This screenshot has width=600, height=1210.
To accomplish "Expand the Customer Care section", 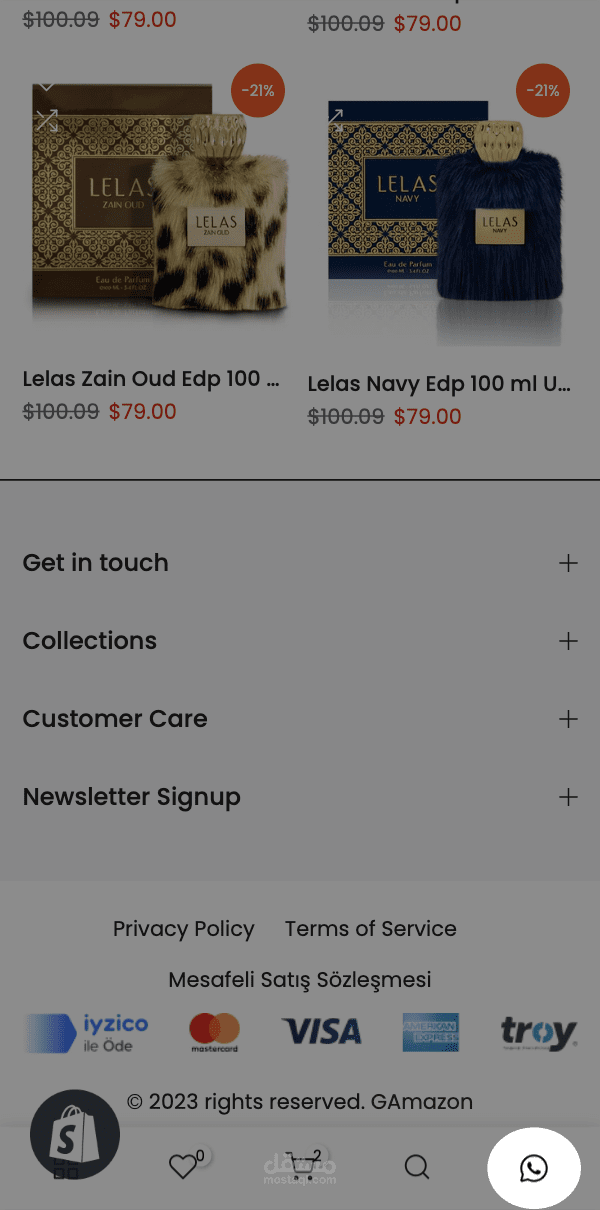I will point(568,719).
